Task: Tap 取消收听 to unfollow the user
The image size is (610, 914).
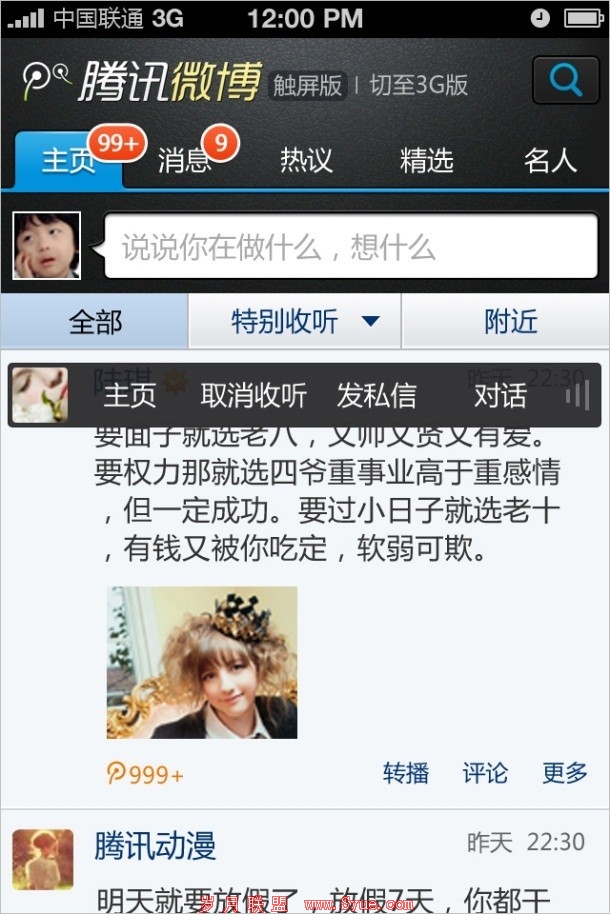Action: 253,395
